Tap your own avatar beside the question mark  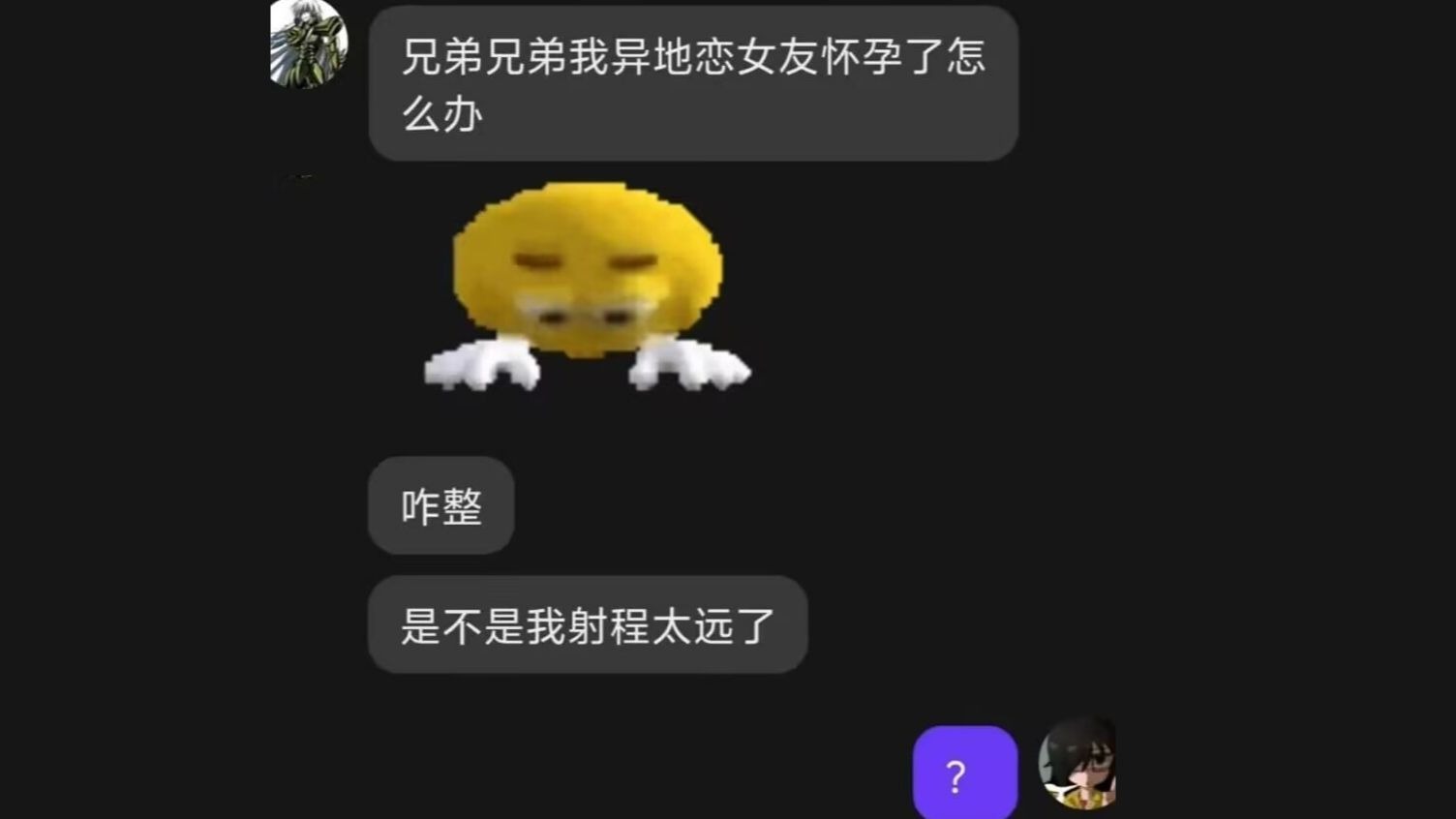pyautogui.click(x=1077, y=763)
